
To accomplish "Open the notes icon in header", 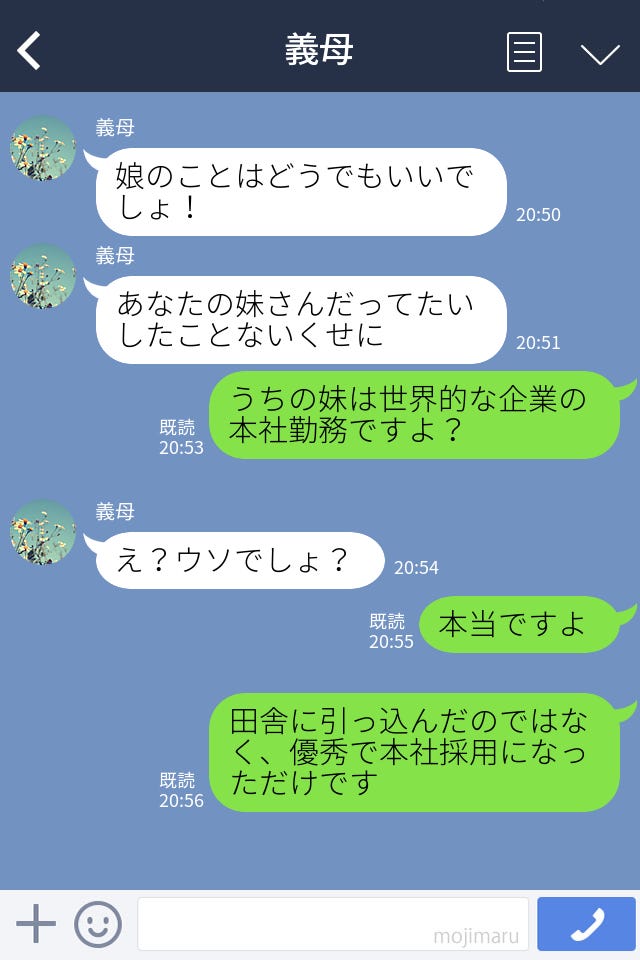I will tap(524, 52).
